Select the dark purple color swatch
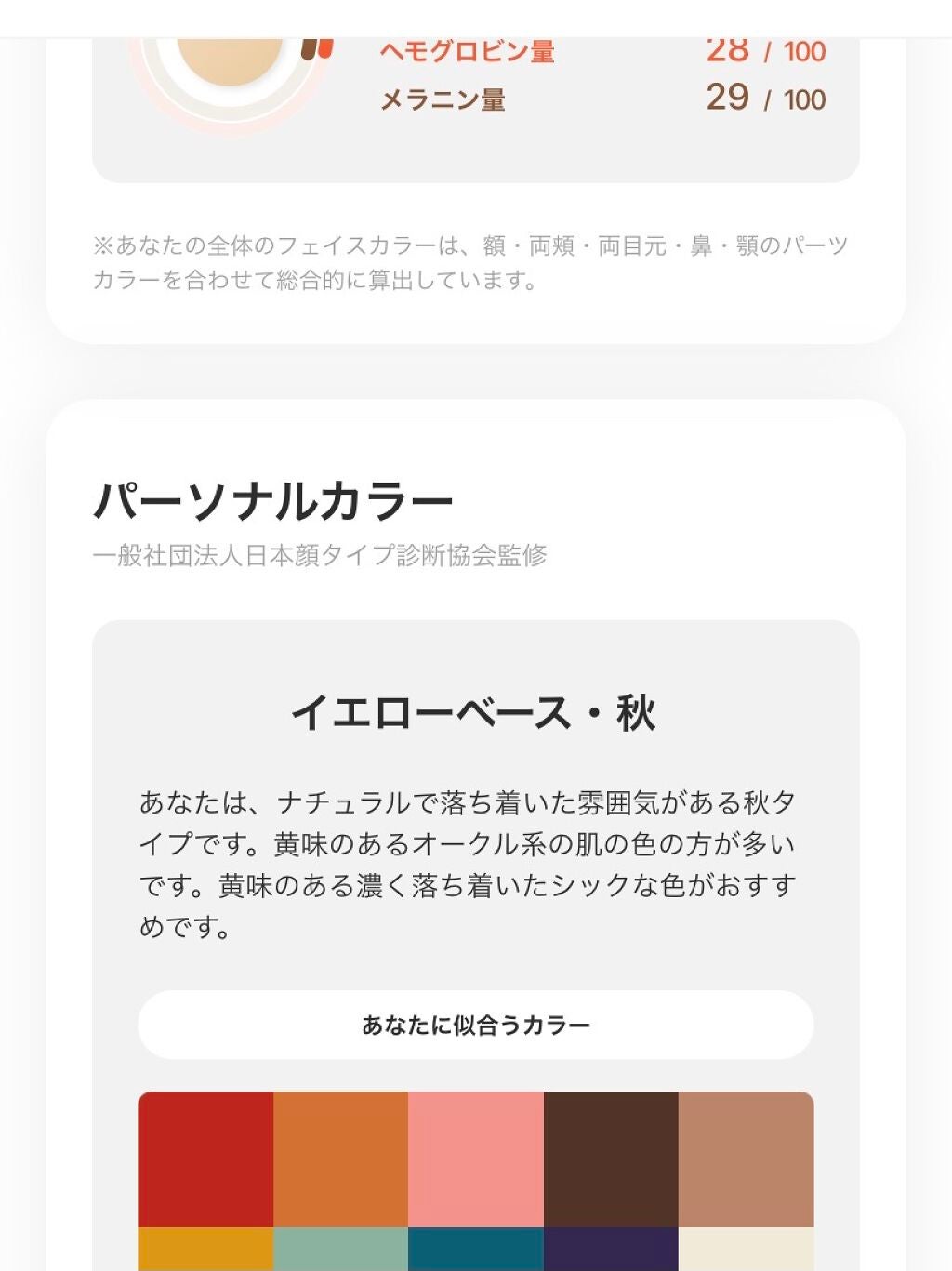The image size is (952, 1271). pyautogui.click(x=612, y=1251)
